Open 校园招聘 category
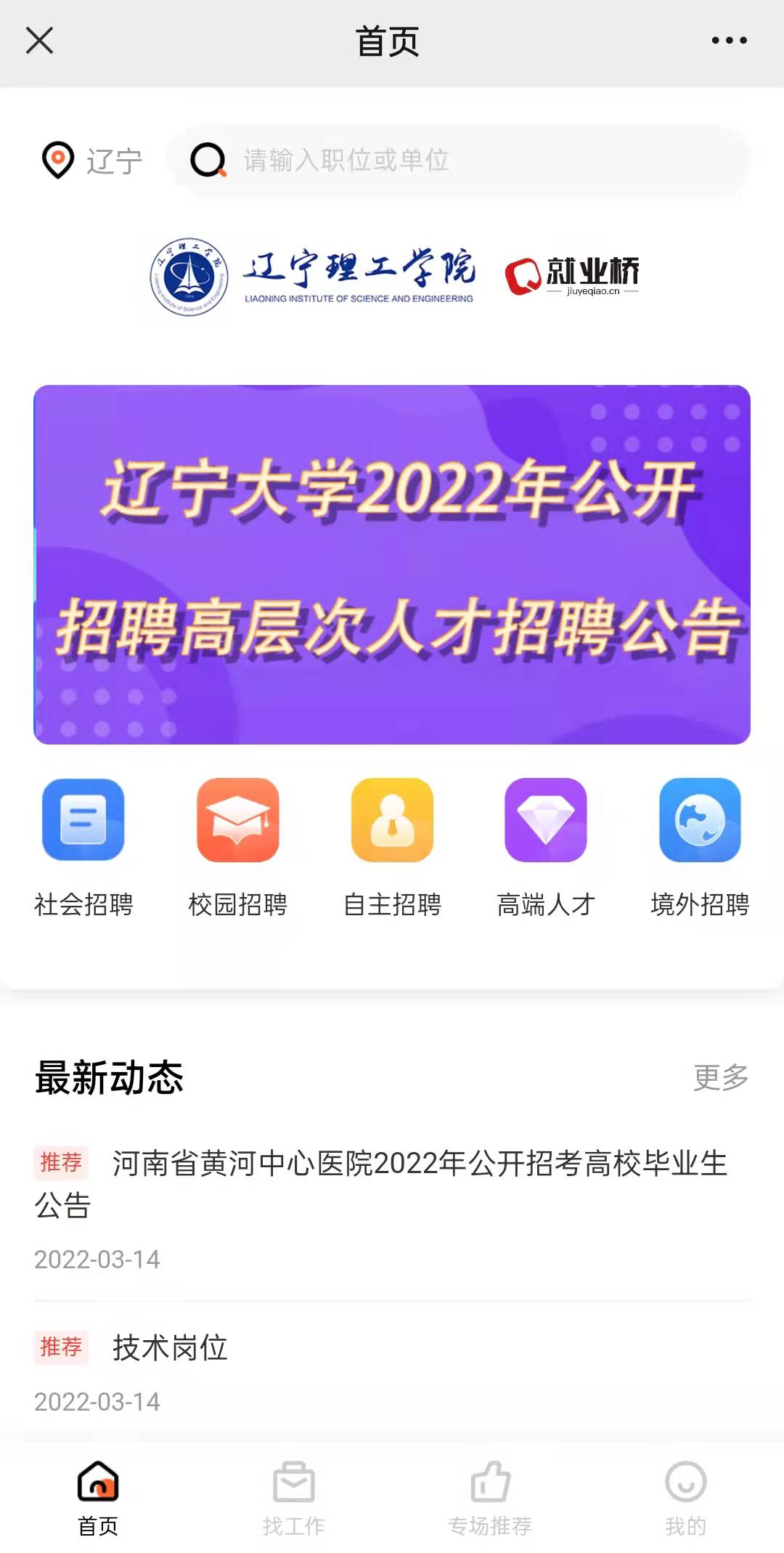Viewport: 784px width, 1553px height. [x=237, y=847]
